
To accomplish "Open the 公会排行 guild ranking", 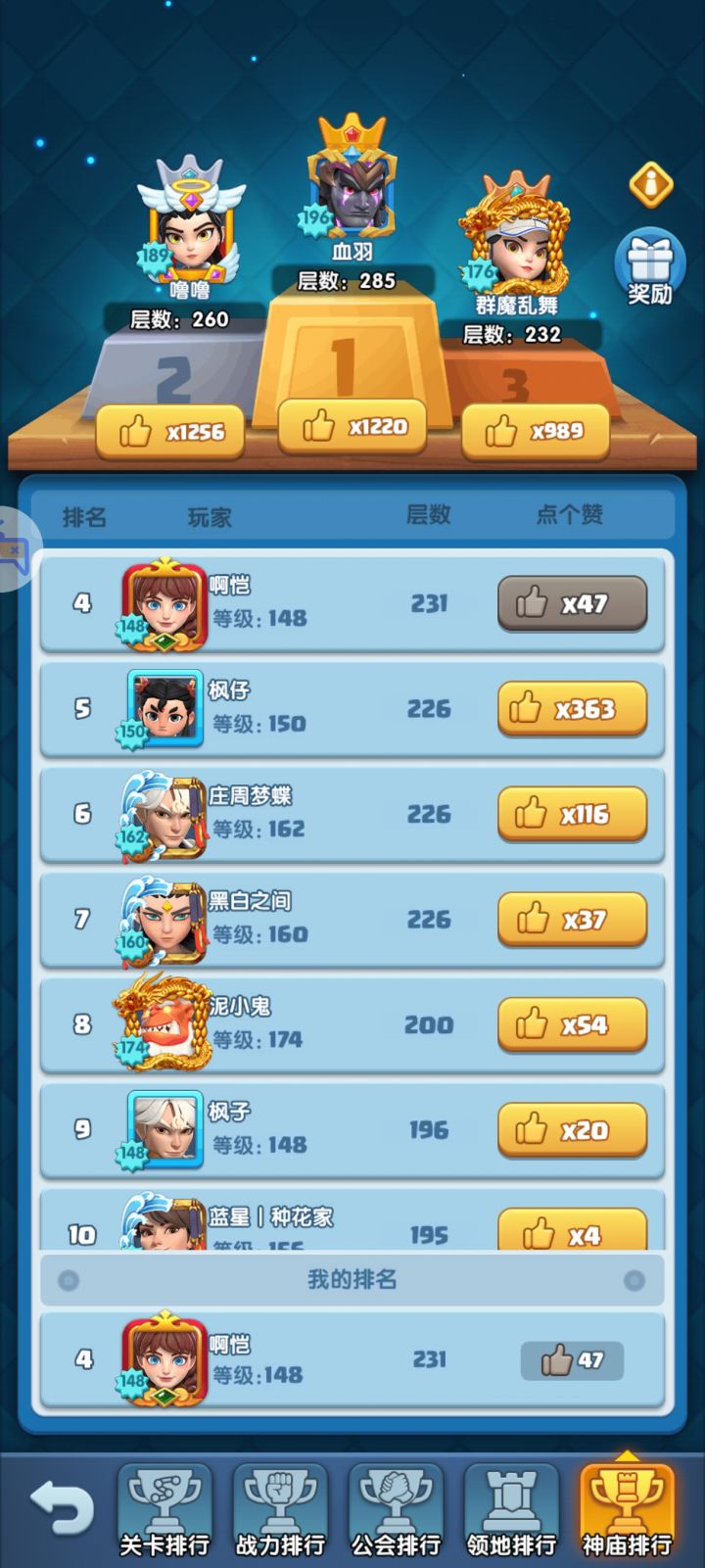I will (x=396, y=1509).
